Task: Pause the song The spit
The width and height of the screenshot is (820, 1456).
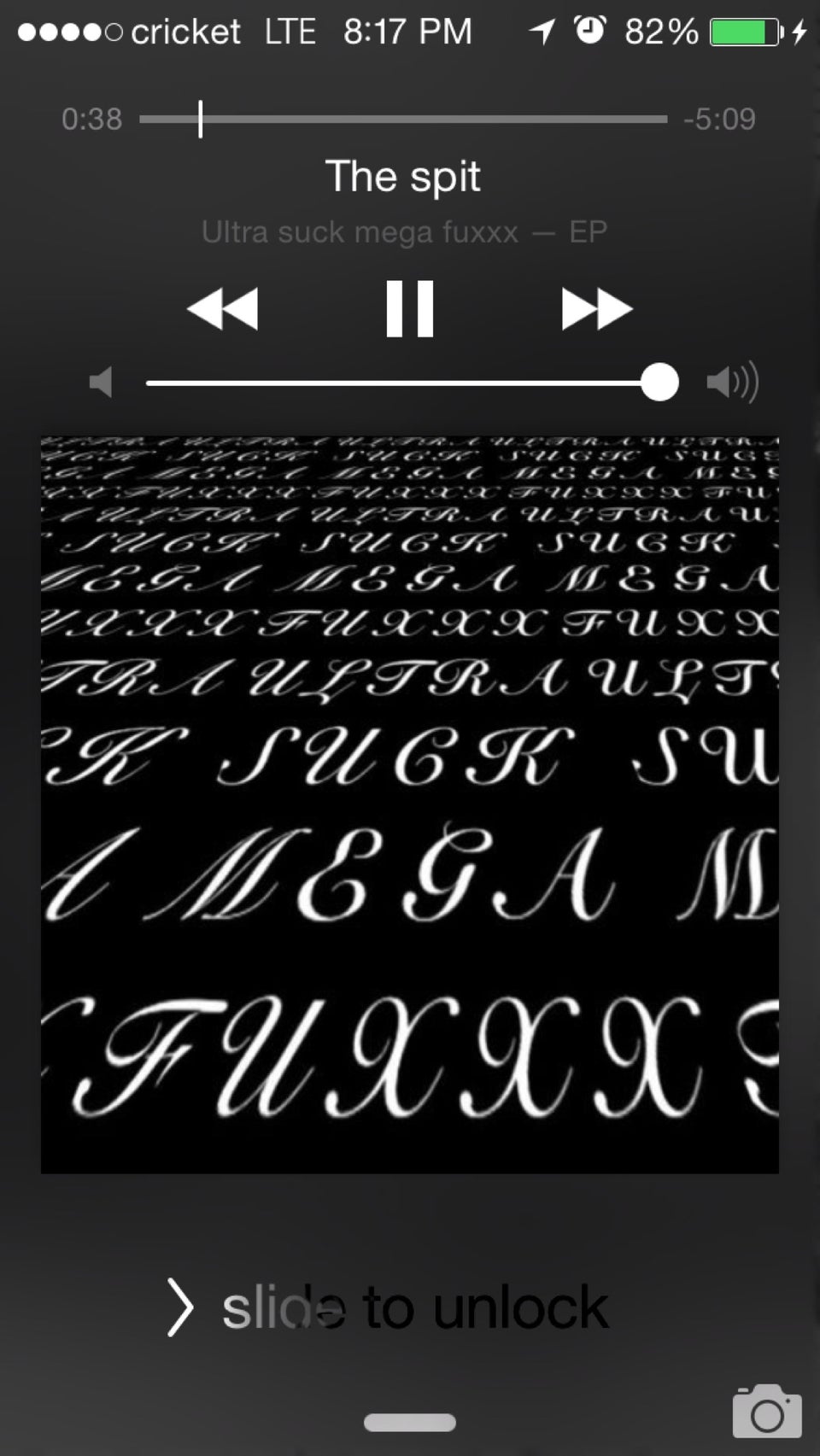Action: (x=409, y=308)
